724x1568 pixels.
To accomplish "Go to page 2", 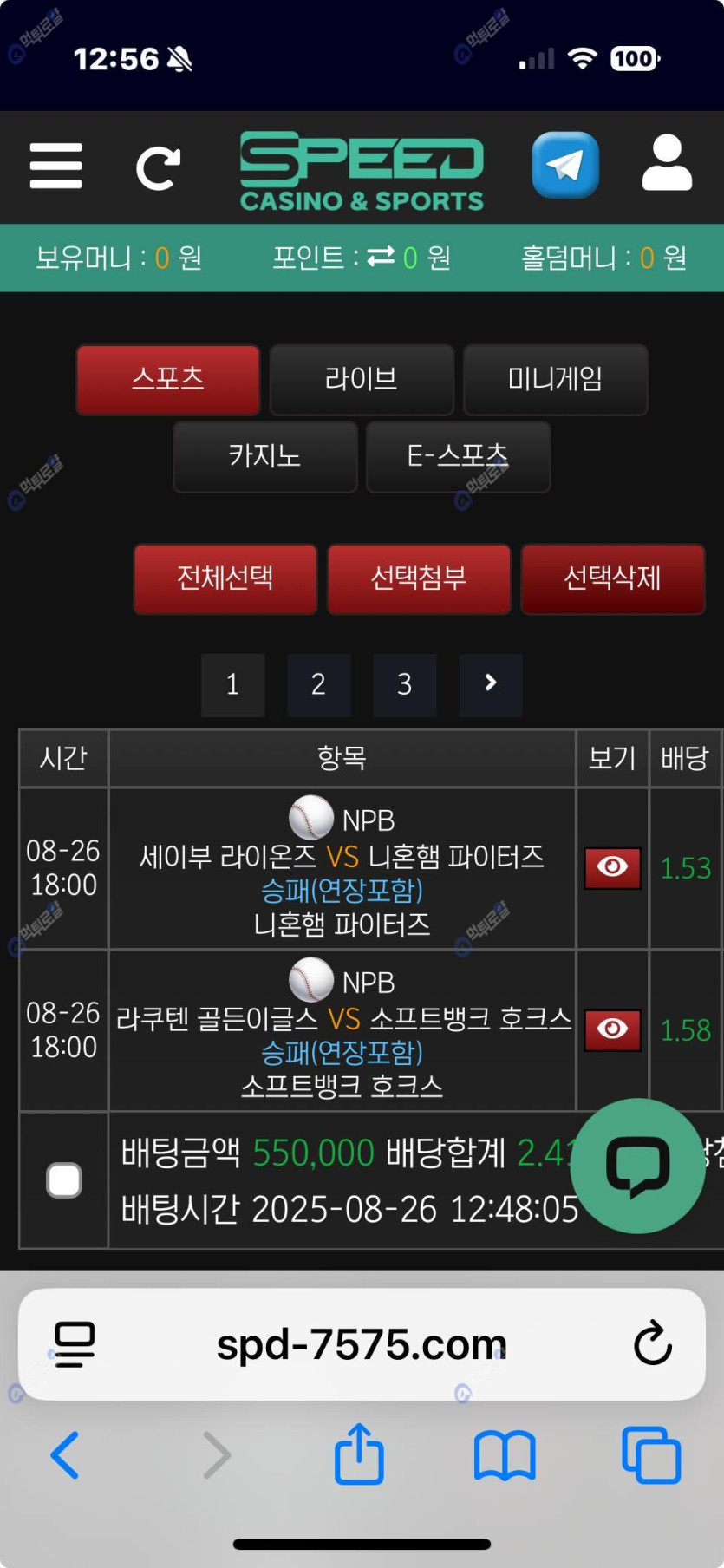I will [318, 684].
